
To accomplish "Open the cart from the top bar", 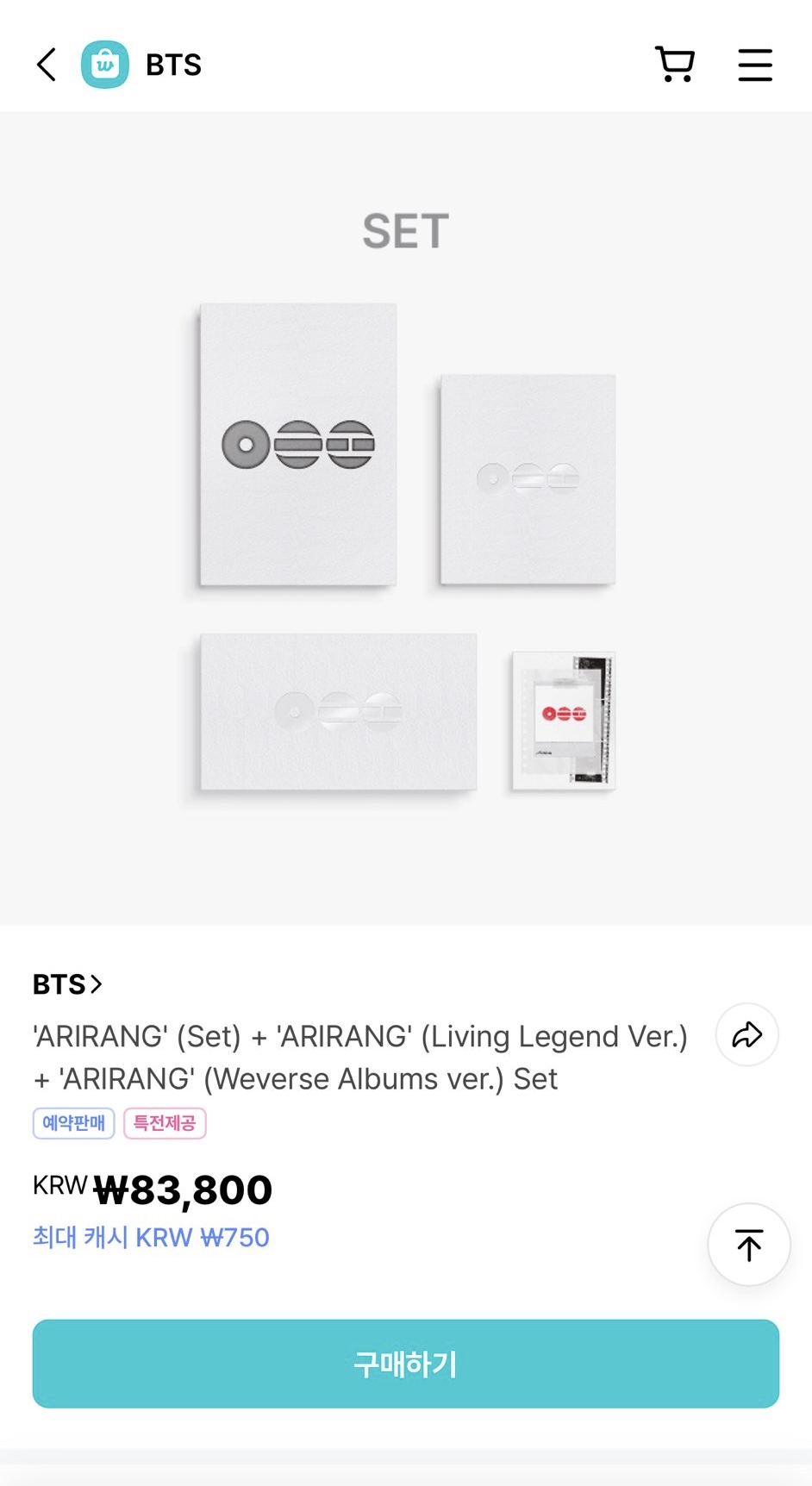I will (x=675, y=64).
